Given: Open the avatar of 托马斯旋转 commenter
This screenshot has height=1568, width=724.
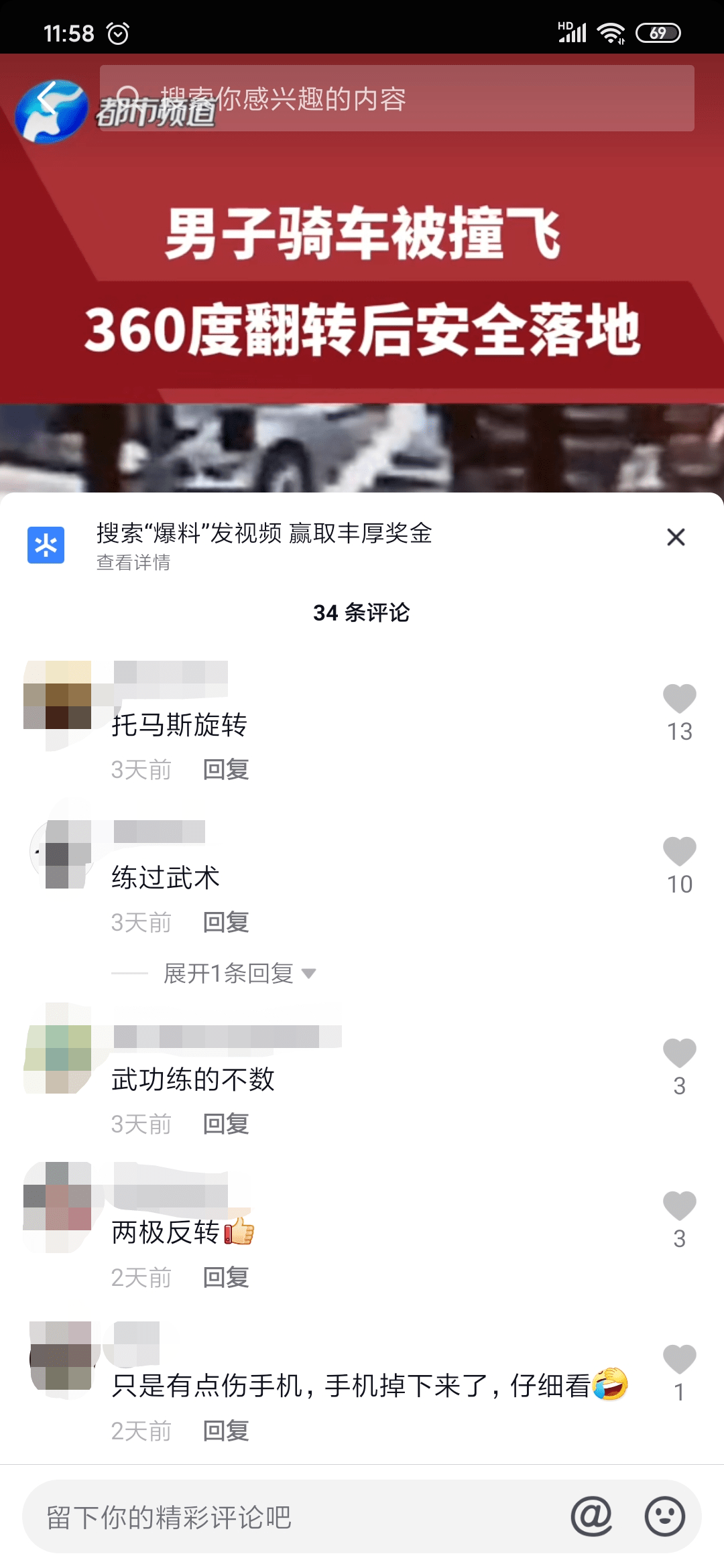Looking at the screenshot, I should pyautogui.click(x=58, y=705).
